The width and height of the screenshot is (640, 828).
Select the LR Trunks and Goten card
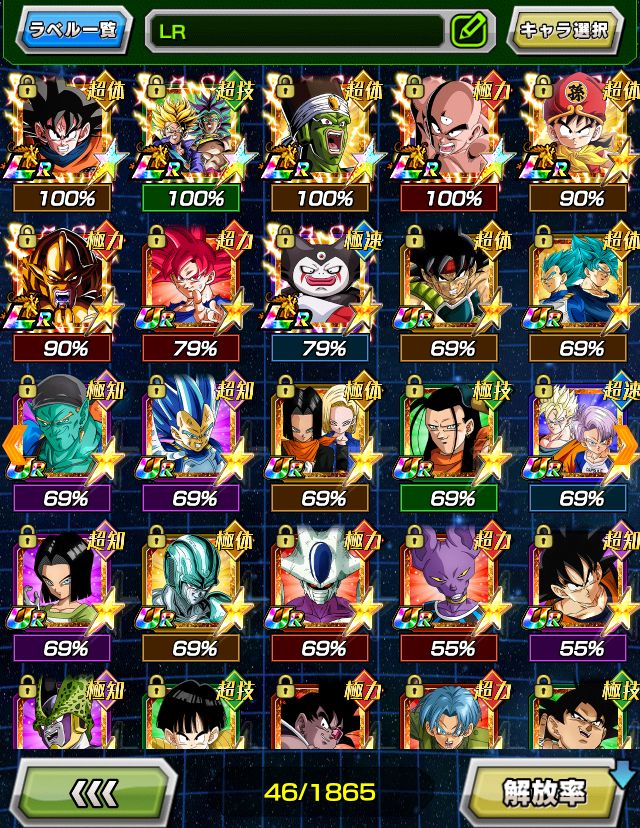pos(193,128)
